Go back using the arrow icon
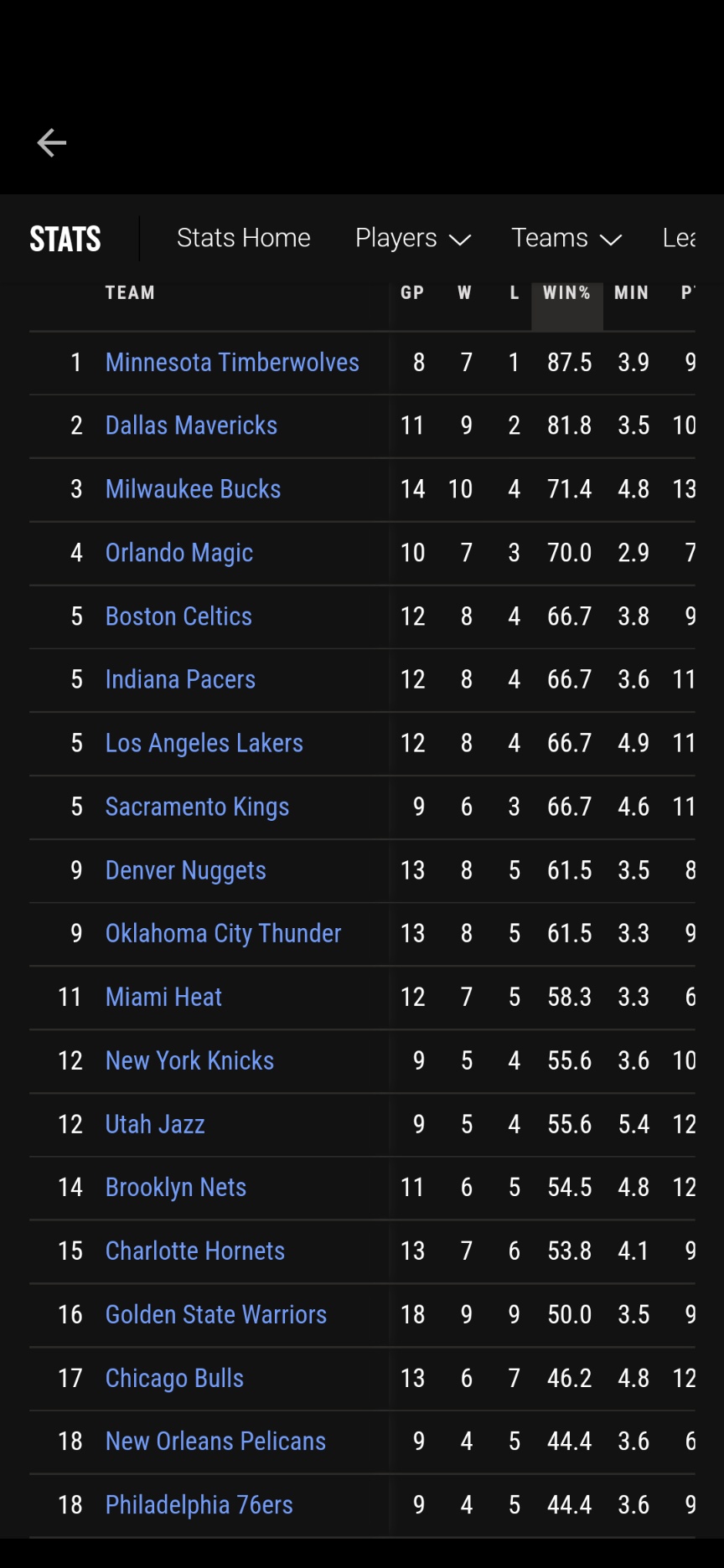Viewport: 724px width, 1568px height. tap(51, 142)
